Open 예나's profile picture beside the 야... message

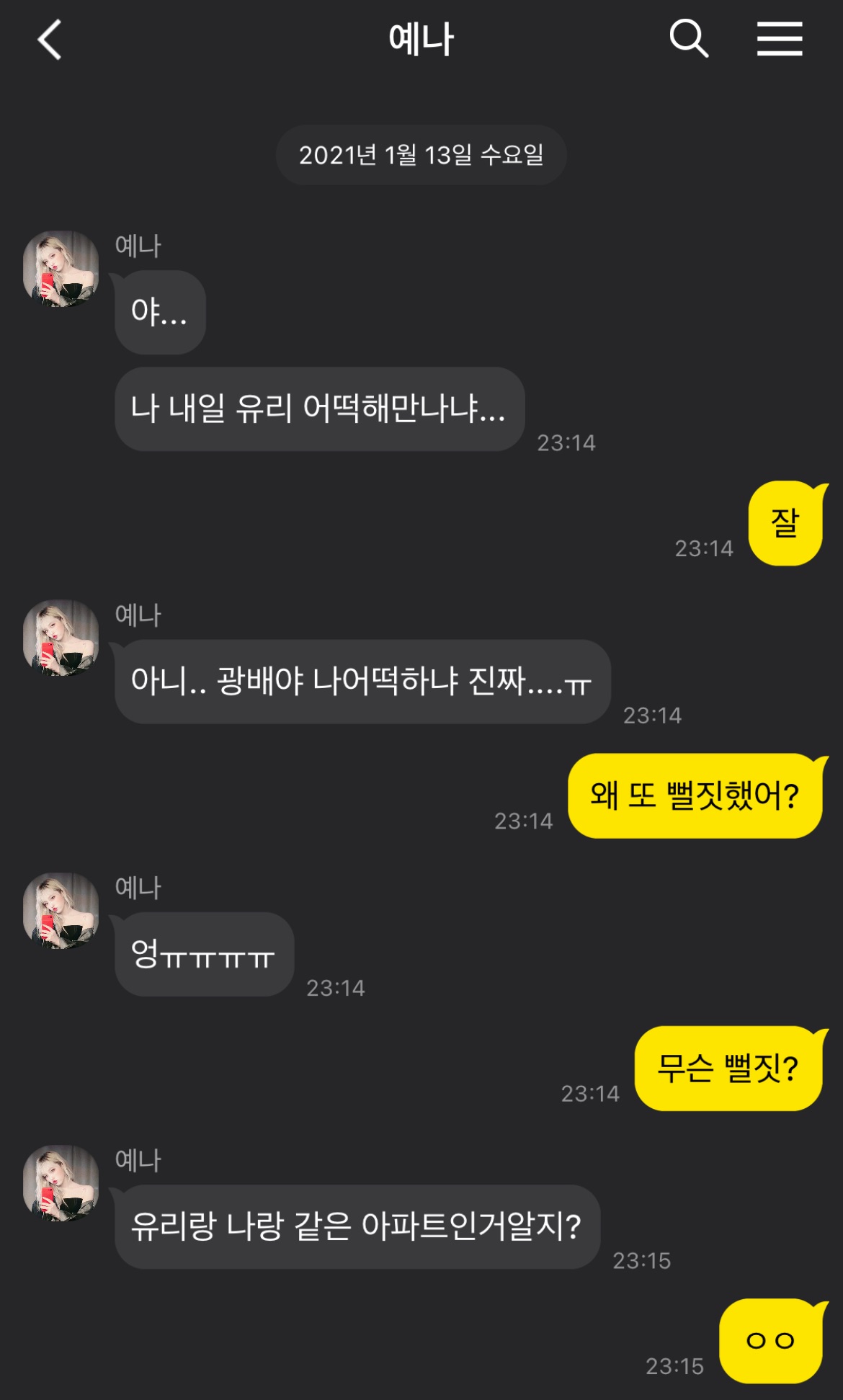coord(61,269)
